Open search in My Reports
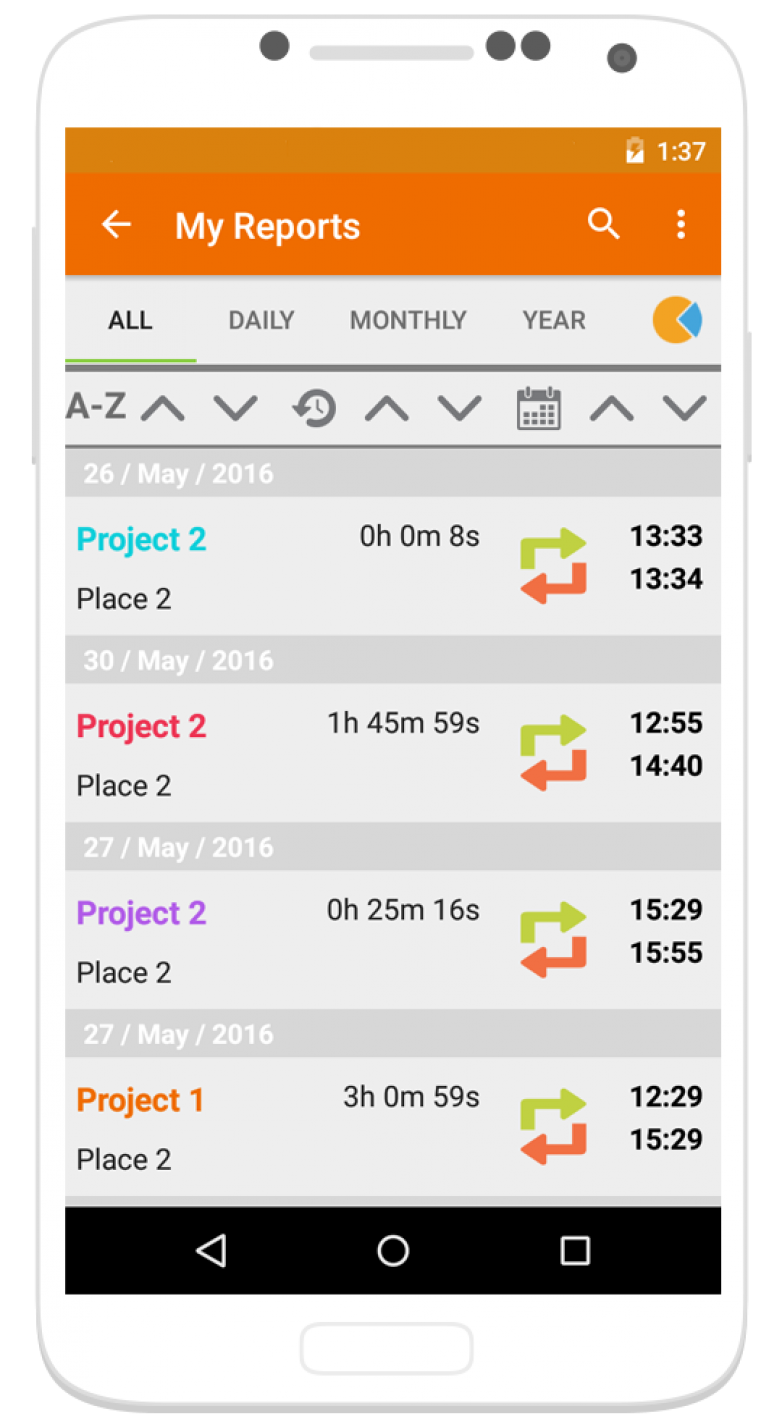Viewport: 782px width, 1419px height. [x=603, y=224]
